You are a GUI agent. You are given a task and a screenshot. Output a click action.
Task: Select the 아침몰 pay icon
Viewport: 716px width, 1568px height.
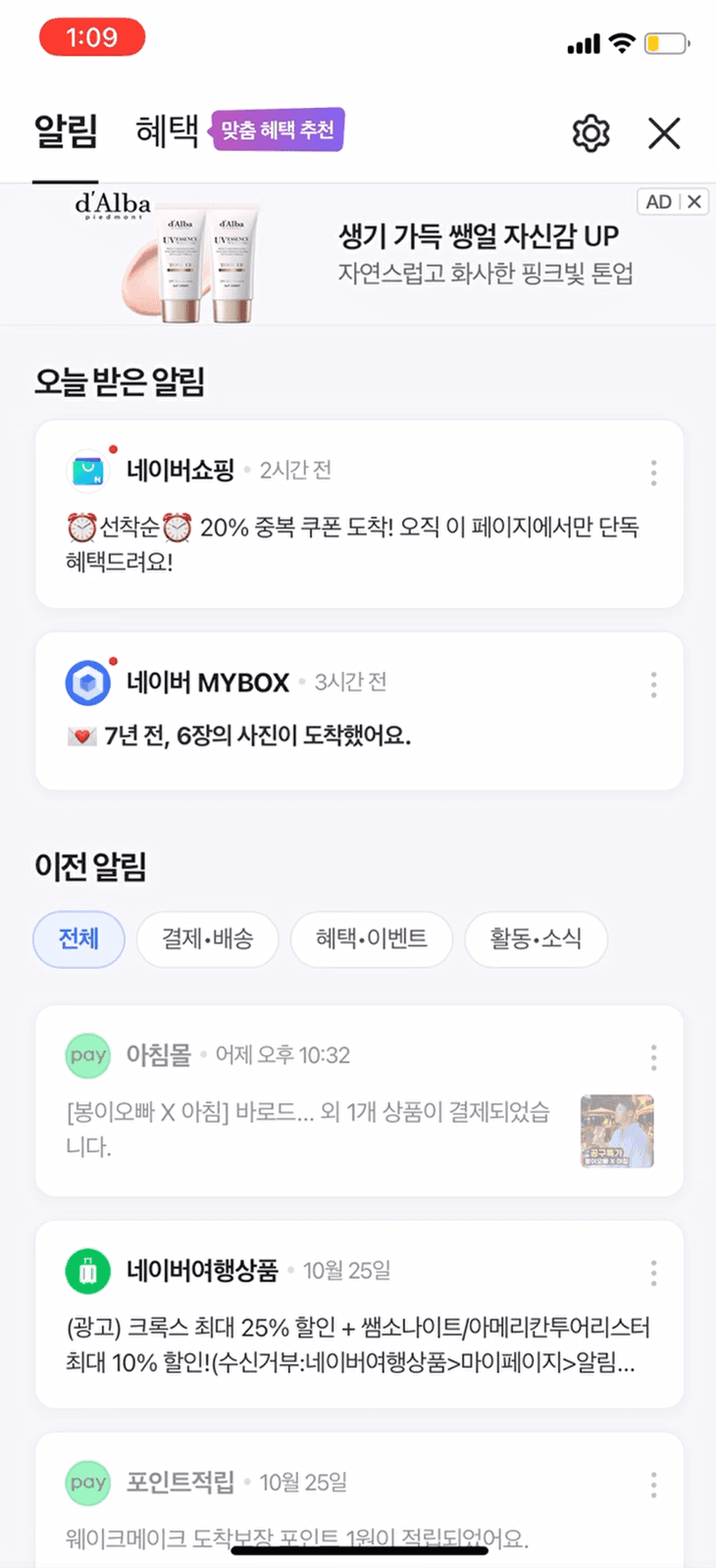(87, 1055)
